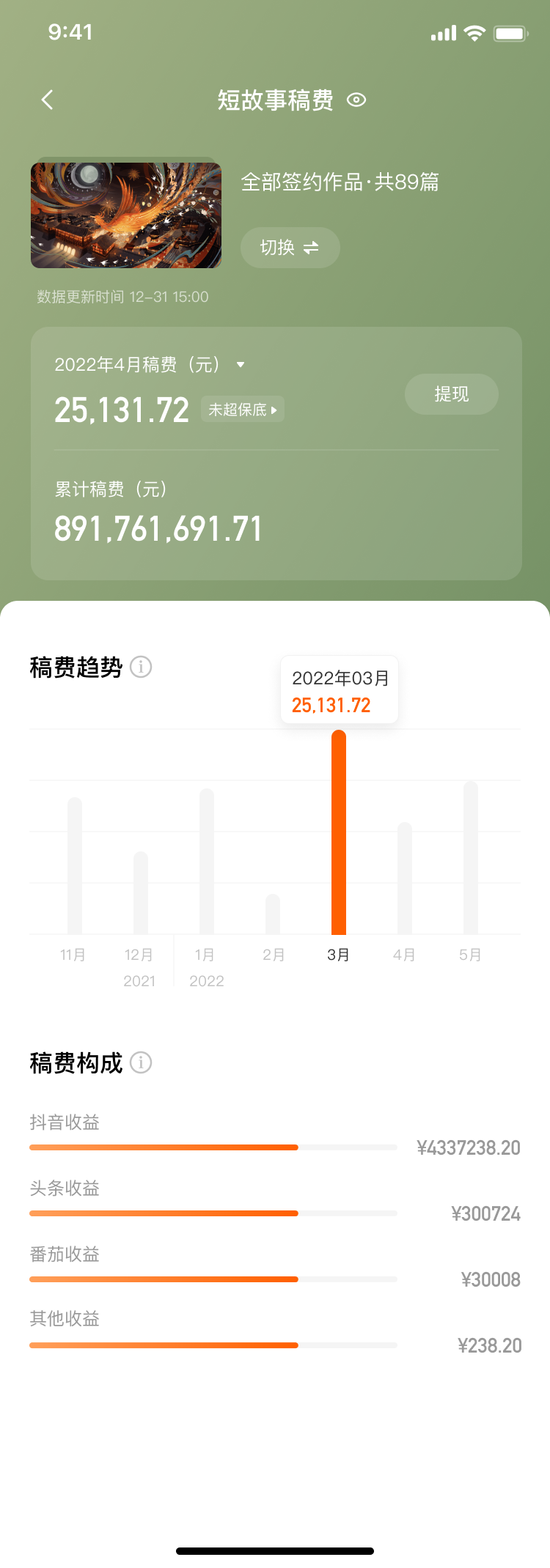Select the 11月 bar in the chart
This screenshot has height=1568, width=550.
coord(75,866)
